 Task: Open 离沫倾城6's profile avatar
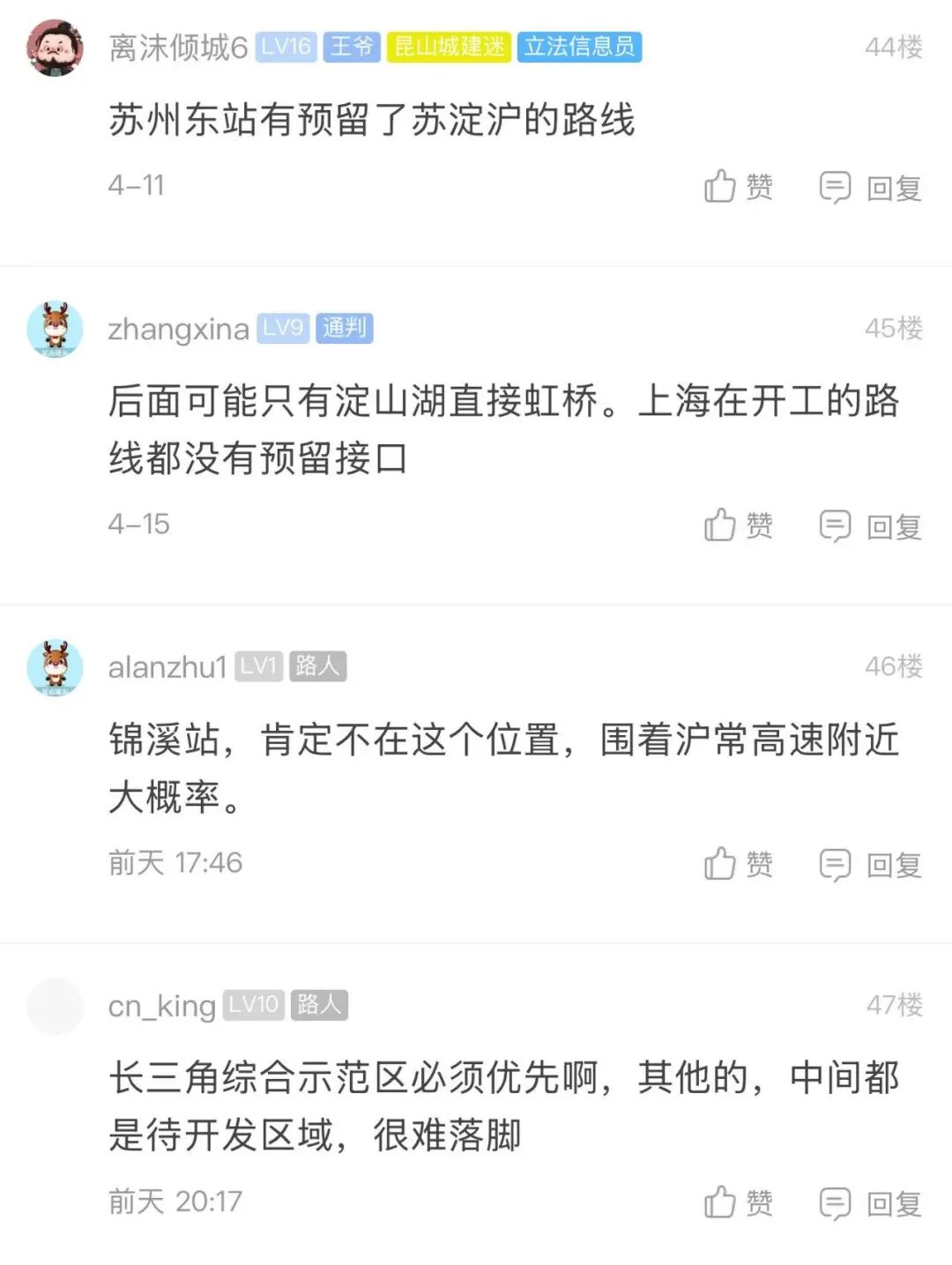55,48
